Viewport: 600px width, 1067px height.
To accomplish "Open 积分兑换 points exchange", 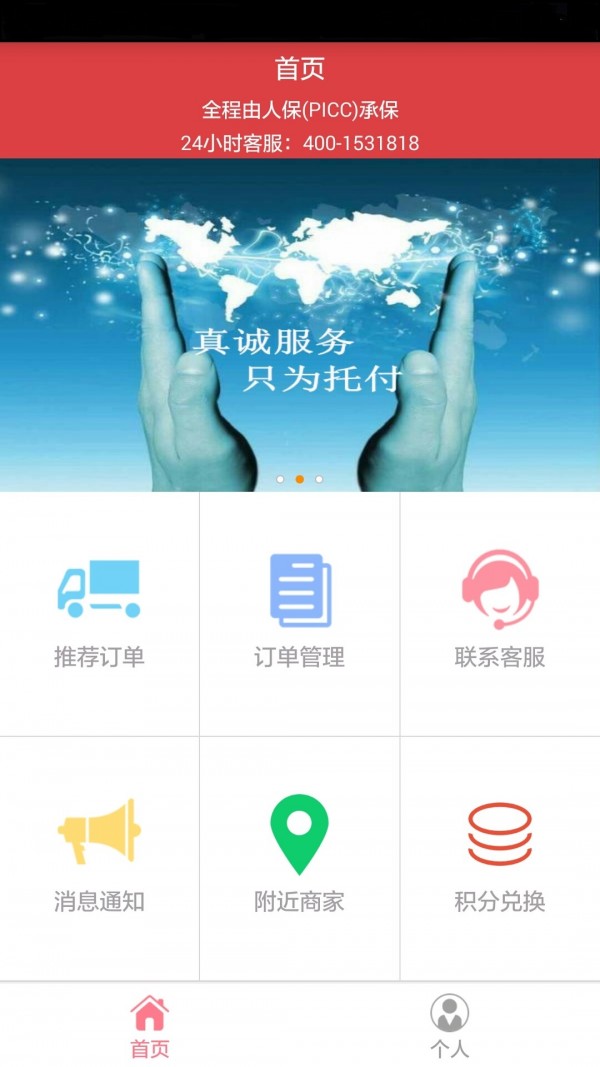I will point(500,857).
